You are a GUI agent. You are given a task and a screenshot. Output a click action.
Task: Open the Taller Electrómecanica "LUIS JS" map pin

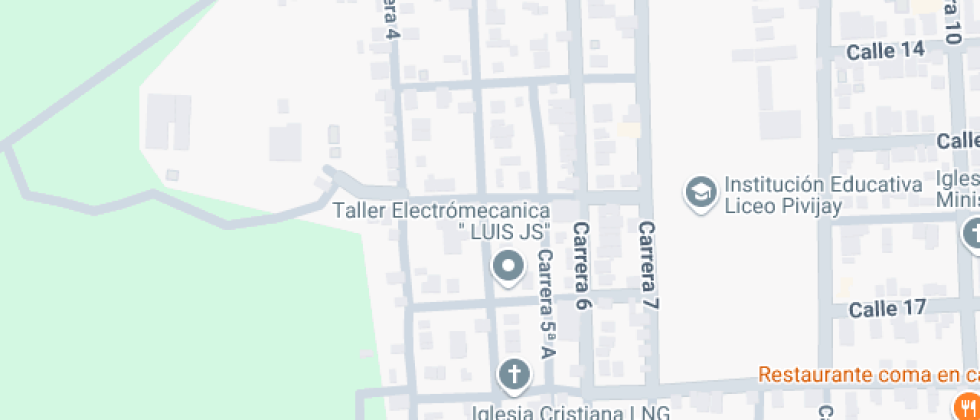(x=509, y=267)
